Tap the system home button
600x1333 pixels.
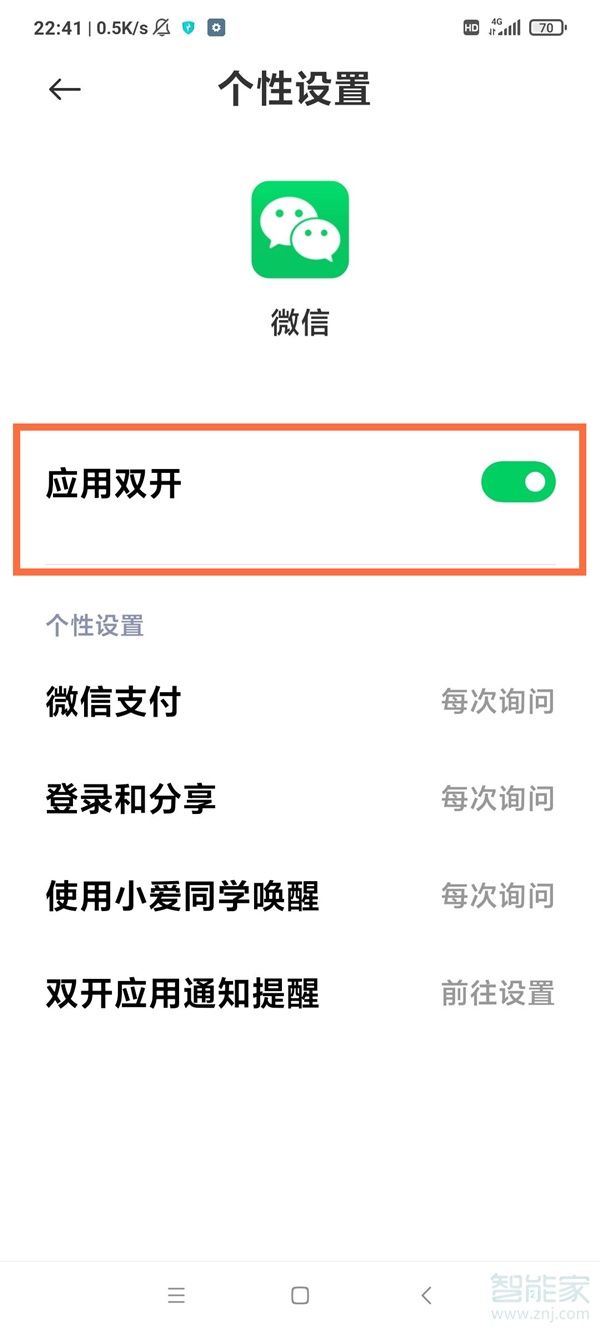point(300,1295)
